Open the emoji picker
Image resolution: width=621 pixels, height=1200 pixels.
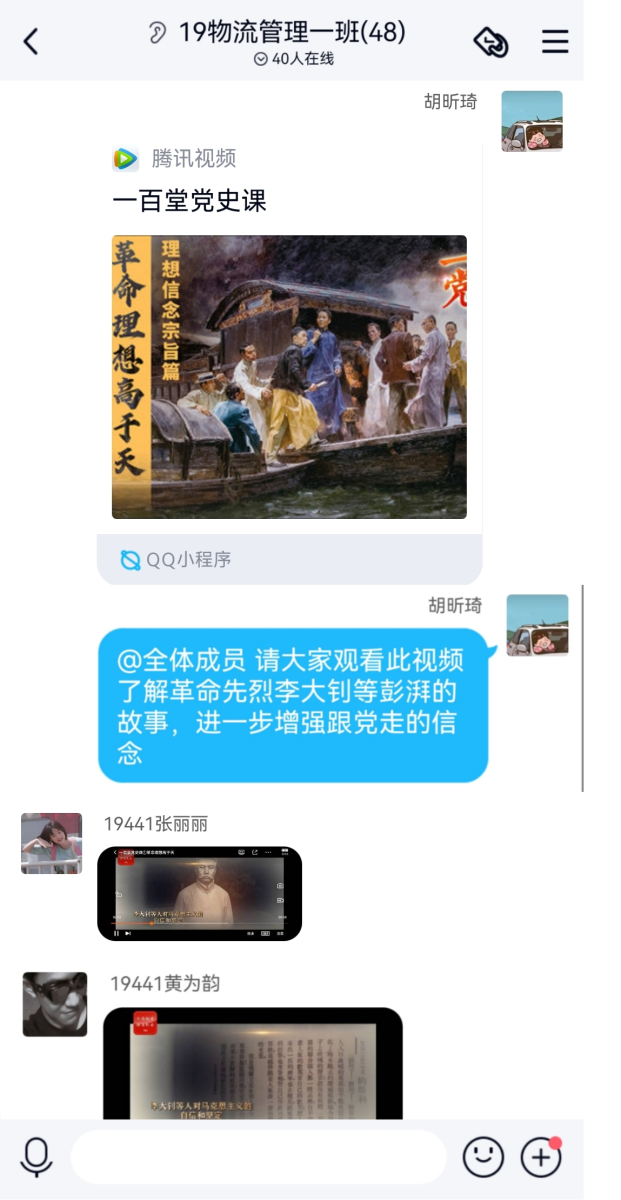coord(483,1157)
